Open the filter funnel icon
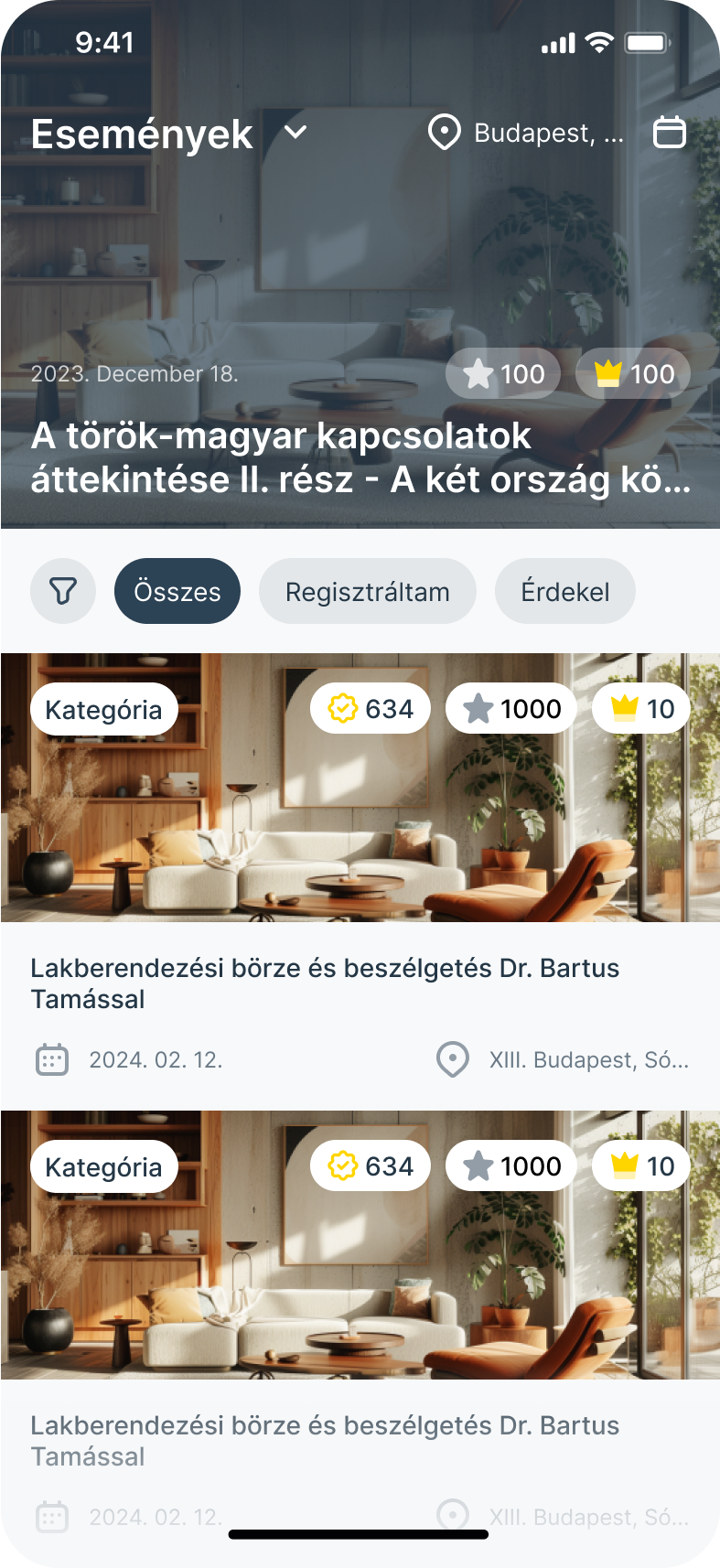Screen dimensions: 720x1568 [x=63, y=591]
